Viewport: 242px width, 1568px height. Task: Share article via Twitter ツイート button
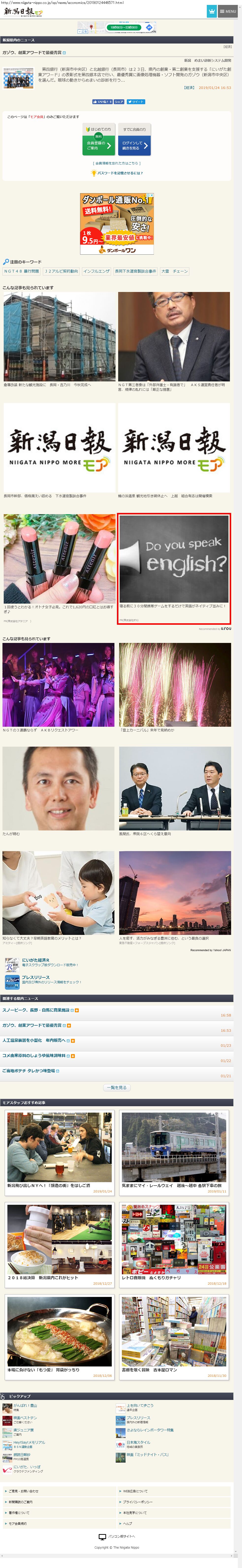[x=136, y=102]
